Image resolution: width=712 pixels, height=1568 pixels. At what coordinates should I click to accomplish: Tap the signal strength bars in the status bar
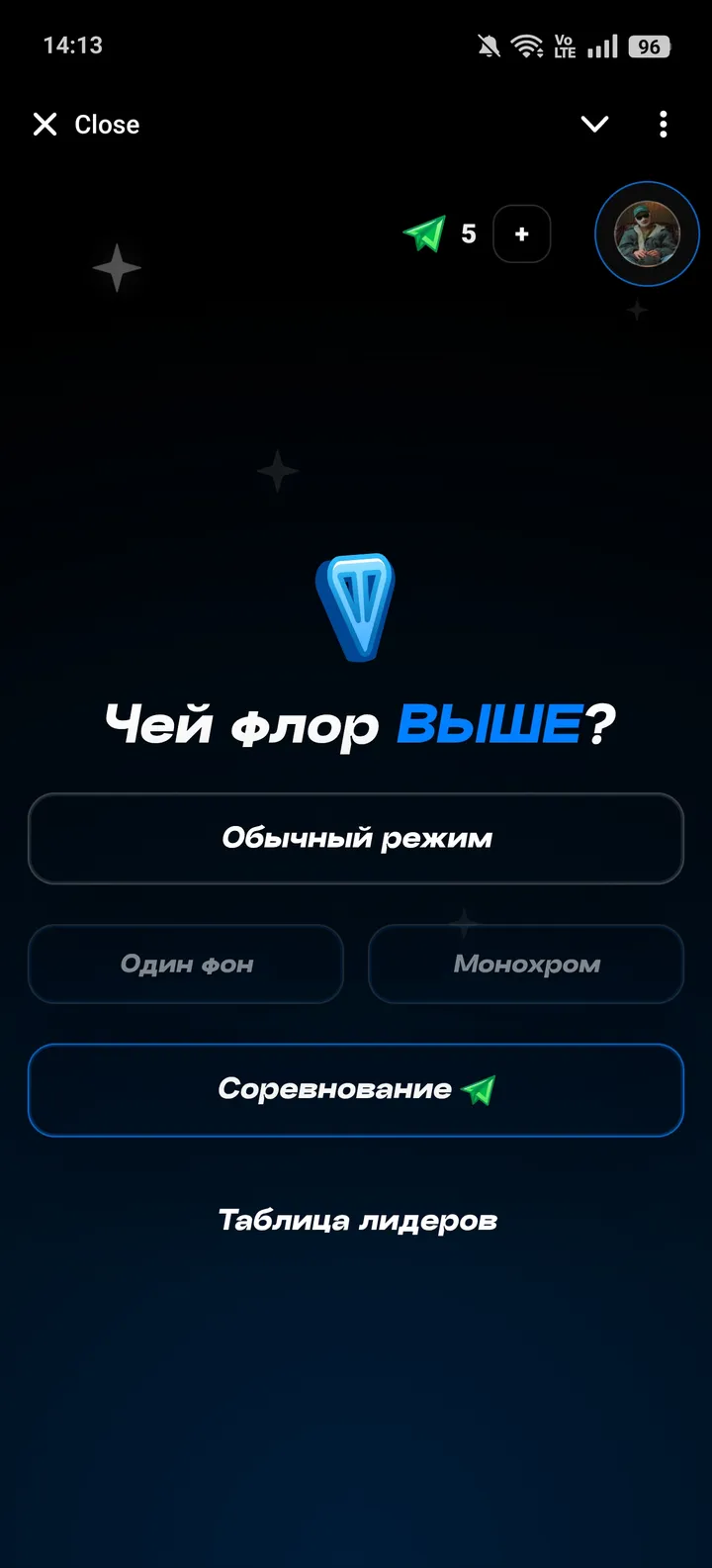(603, 44)
